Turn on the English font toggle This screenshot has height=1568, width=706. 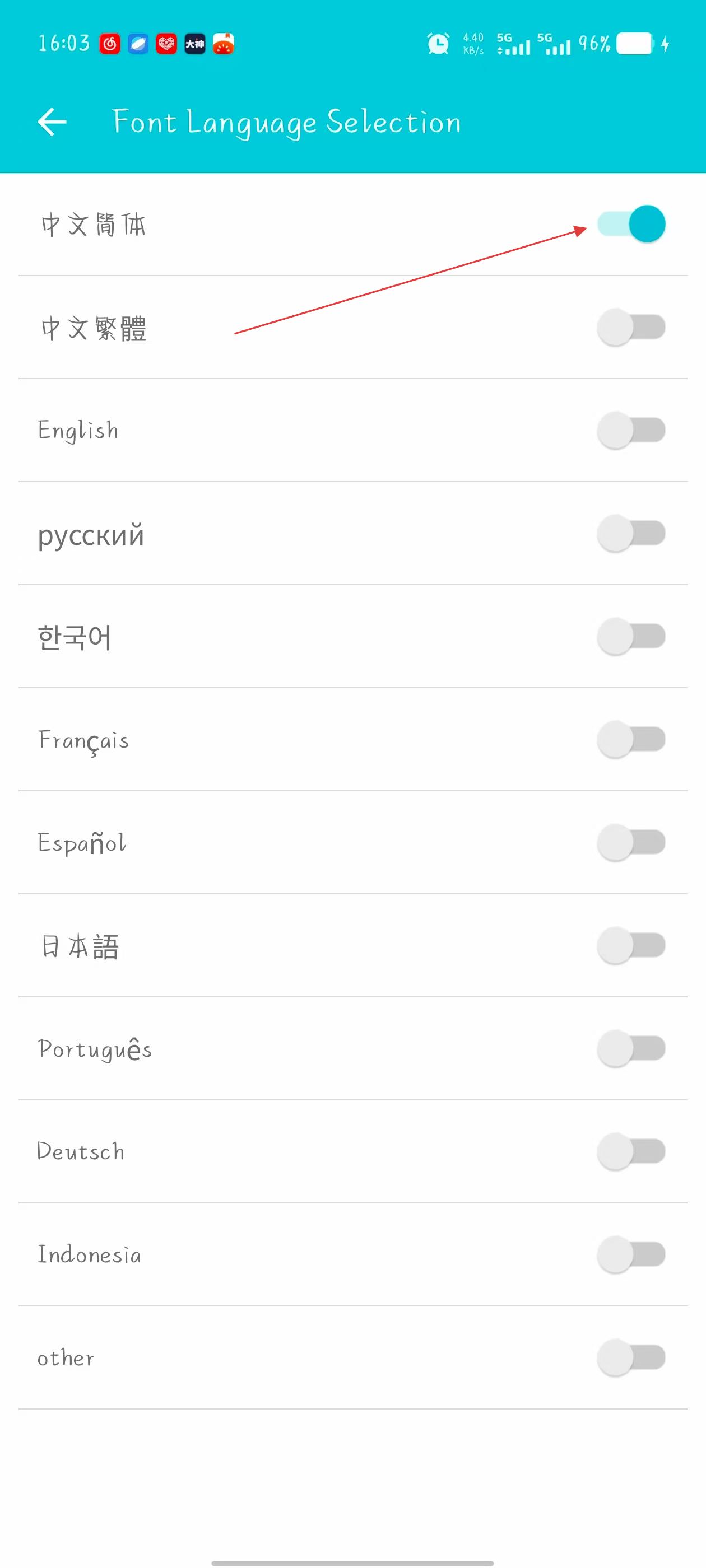(x=631, y=430)
